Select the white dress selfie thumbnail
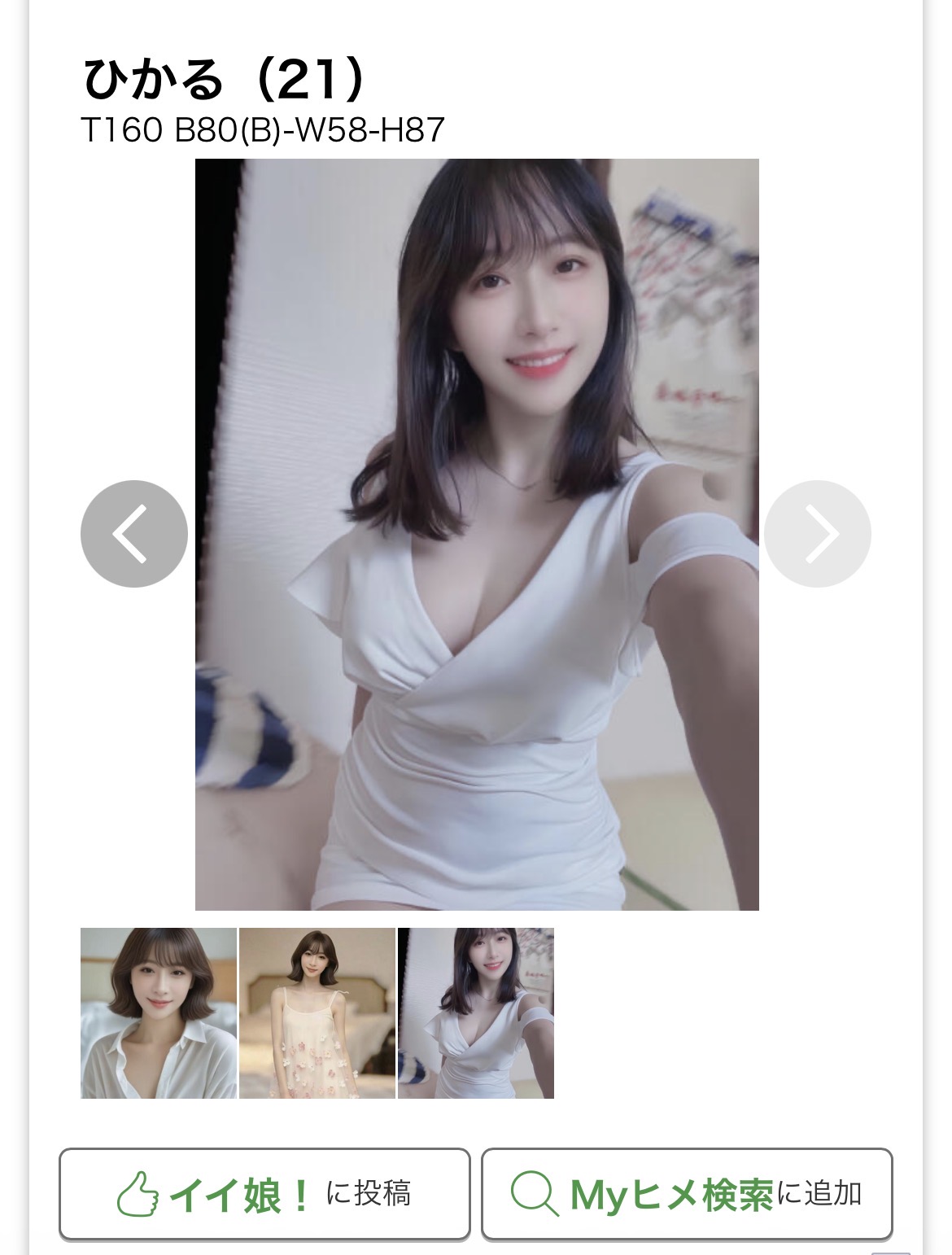Image resolution: width=952 pixels, height=1255 pixels. tap(476, 1013)
